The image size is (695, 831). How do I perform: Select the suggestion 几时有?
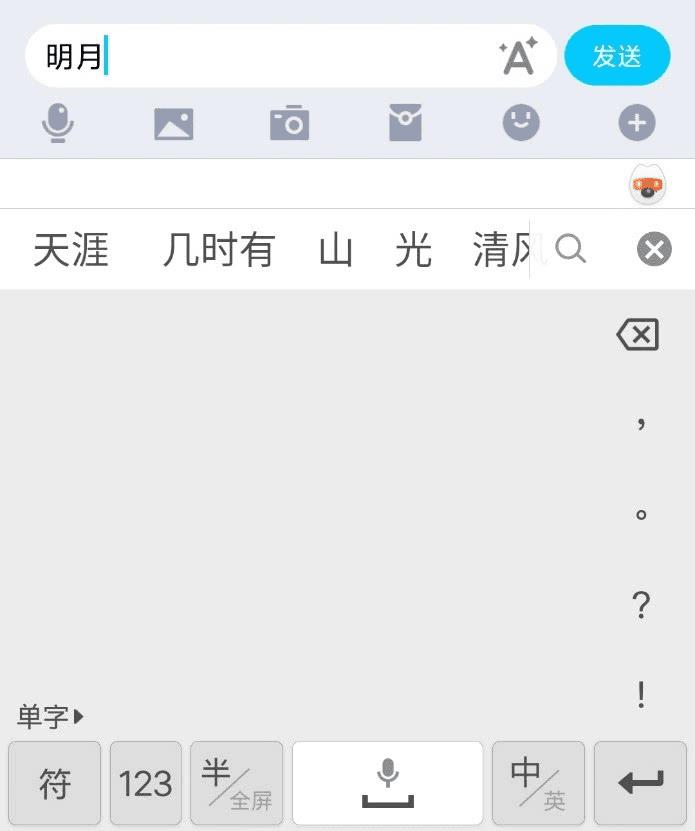pos(218,249)
